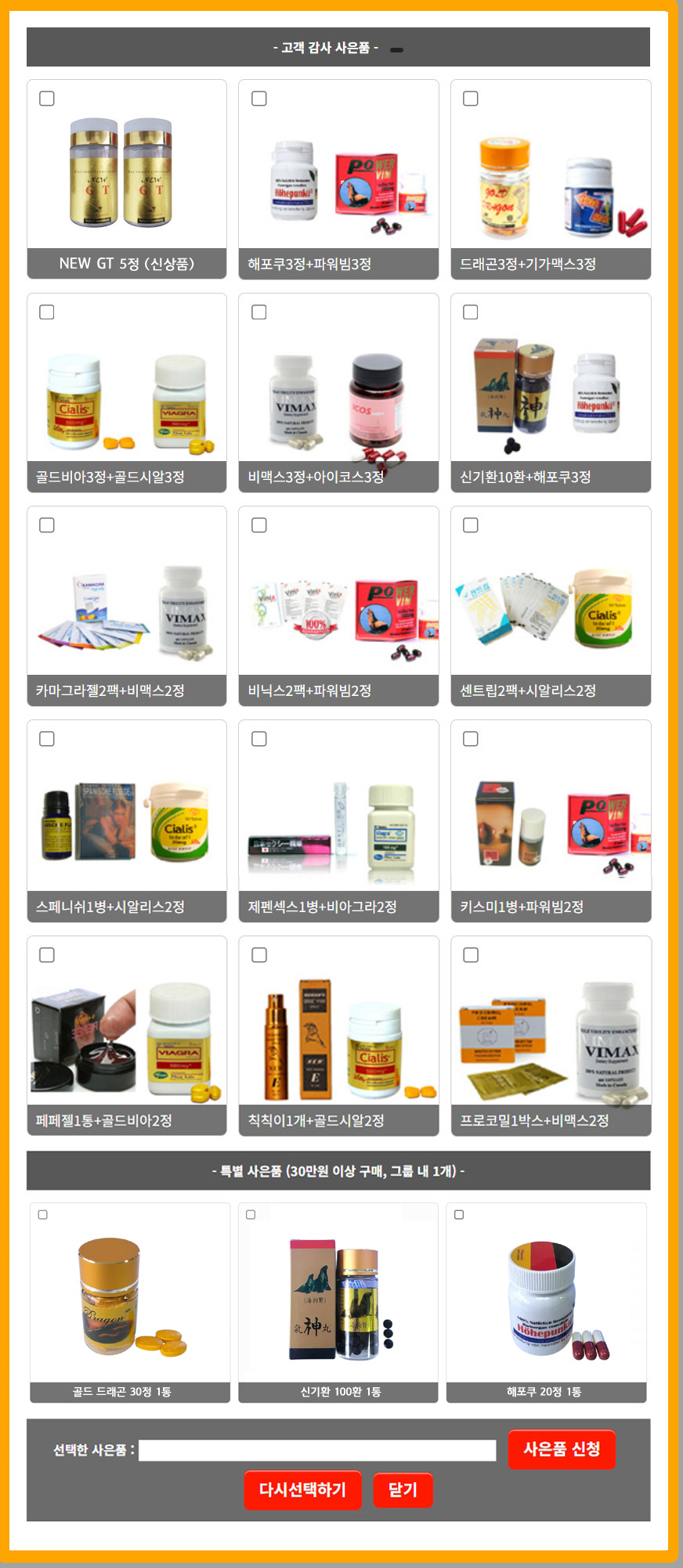This screenshot has width=683, height=1568.
Task: Tick the 제펜섹스1병+비아그라2정 checkbox
Action: click(259, 739)
